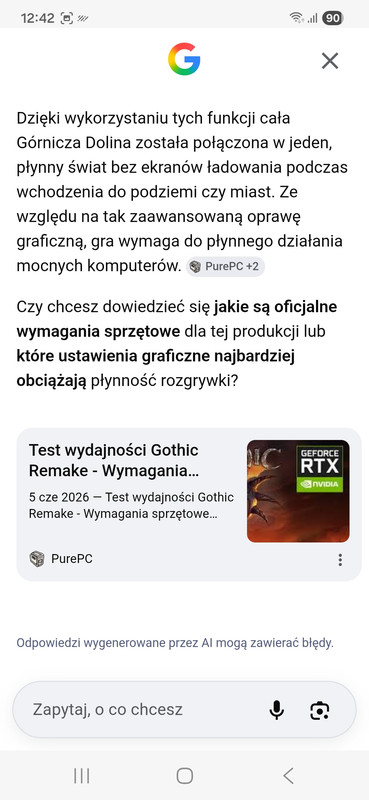This screenshot has width=369, height=800.
Task: Start voice search with the microphone
Action: [x=277, y=710]
